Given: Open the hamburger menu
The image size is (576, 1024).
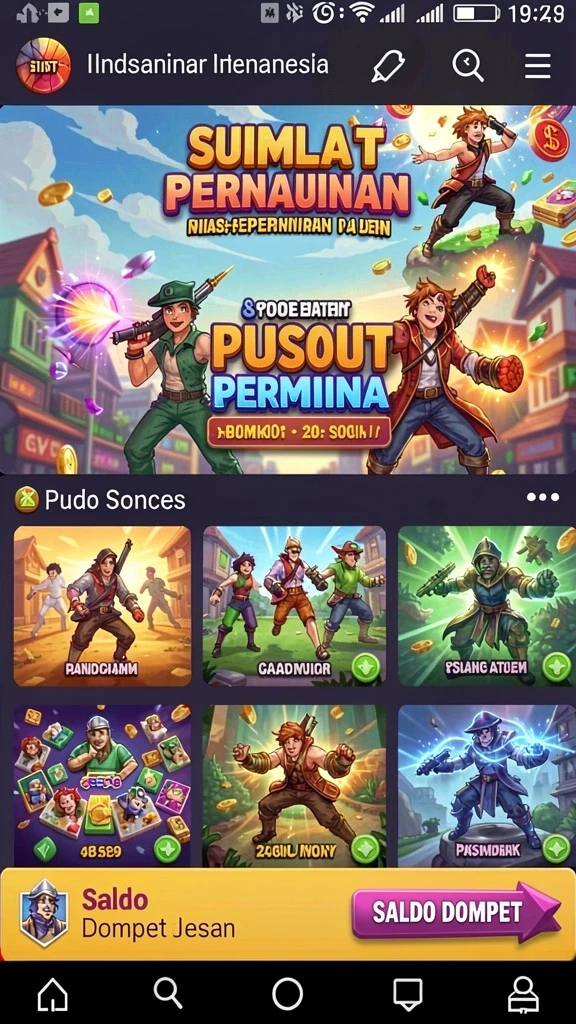Looking at the screenshot, I should pyautogui.click(x=537, y=66).
